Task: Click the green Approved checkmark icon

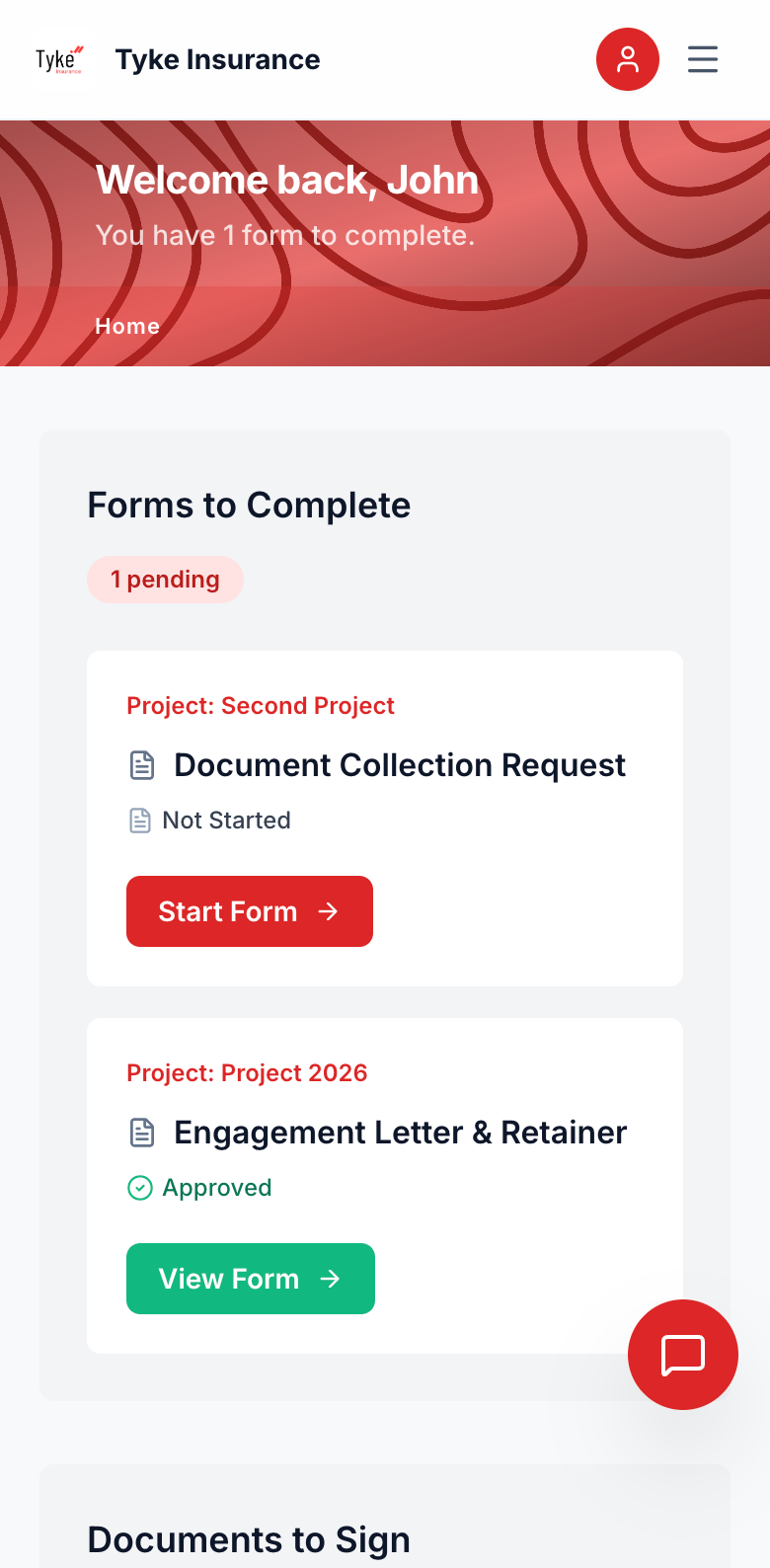Action: 139,1187
